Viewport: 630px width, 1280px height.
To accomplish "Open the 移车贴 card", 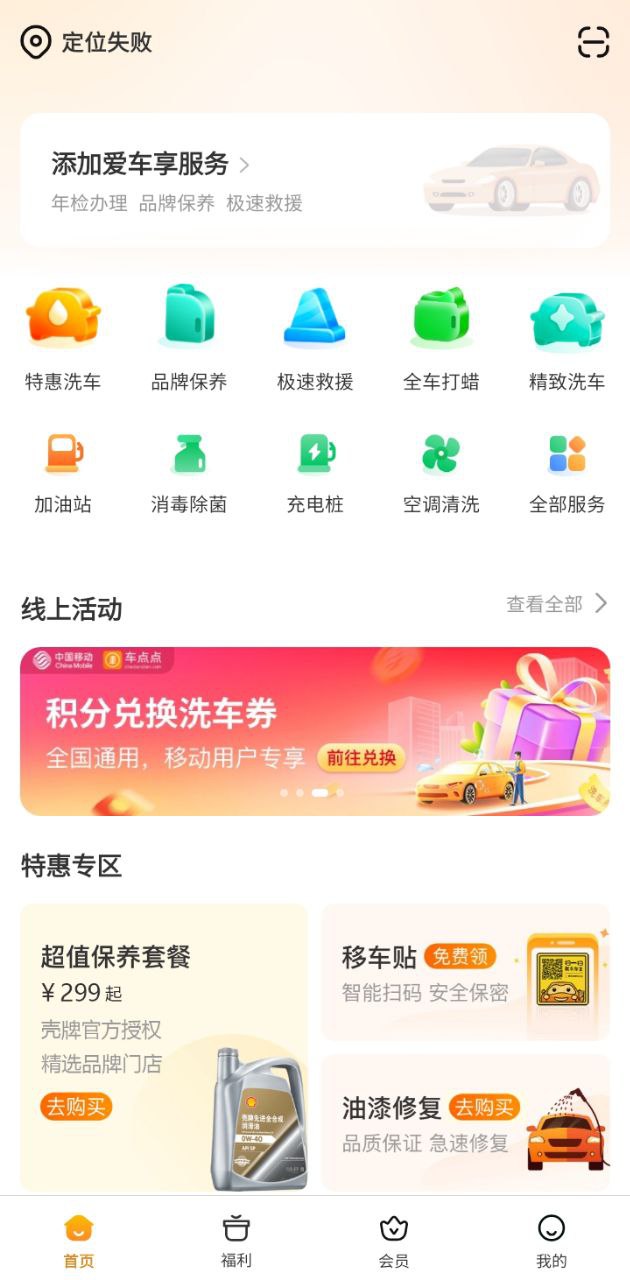I will [465, 973].
